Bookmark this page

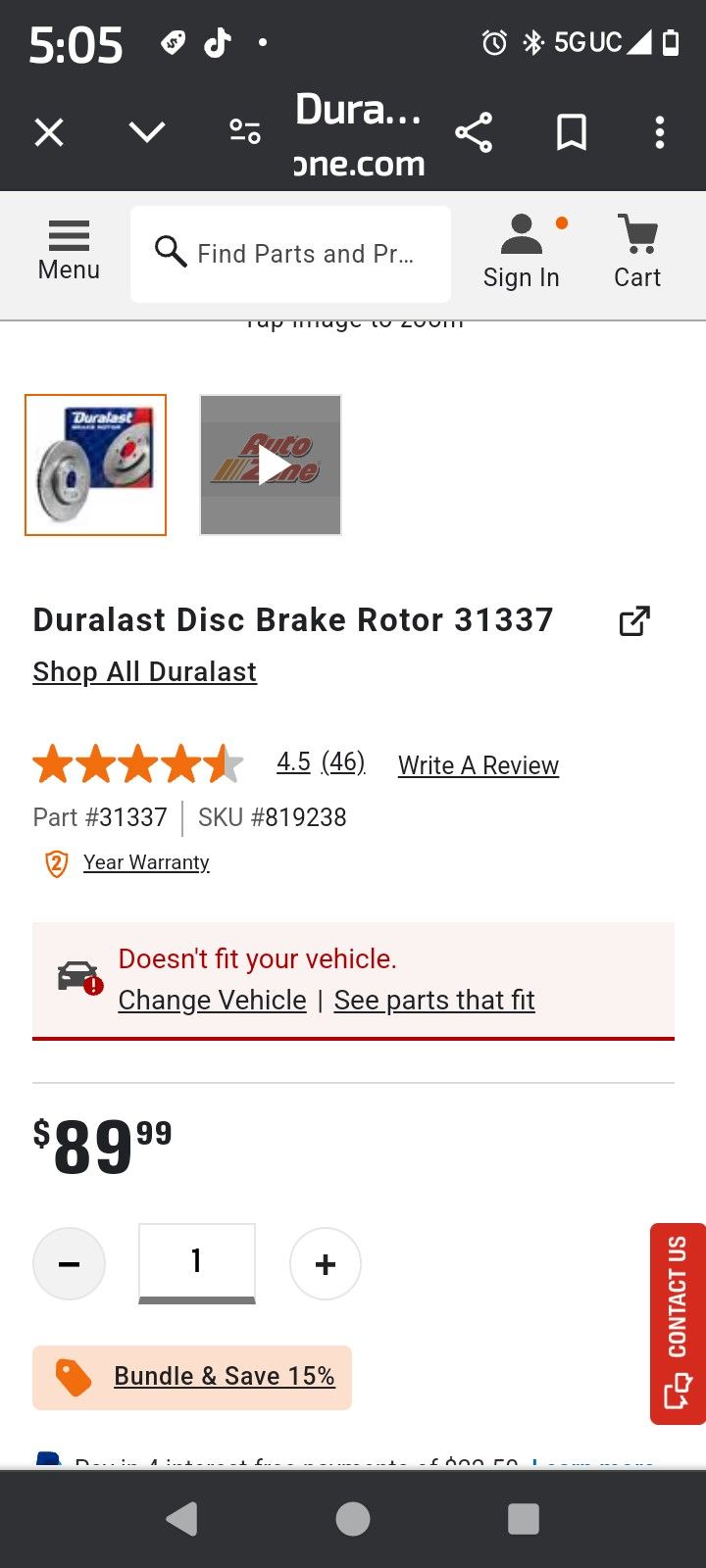tap(572, 132)
